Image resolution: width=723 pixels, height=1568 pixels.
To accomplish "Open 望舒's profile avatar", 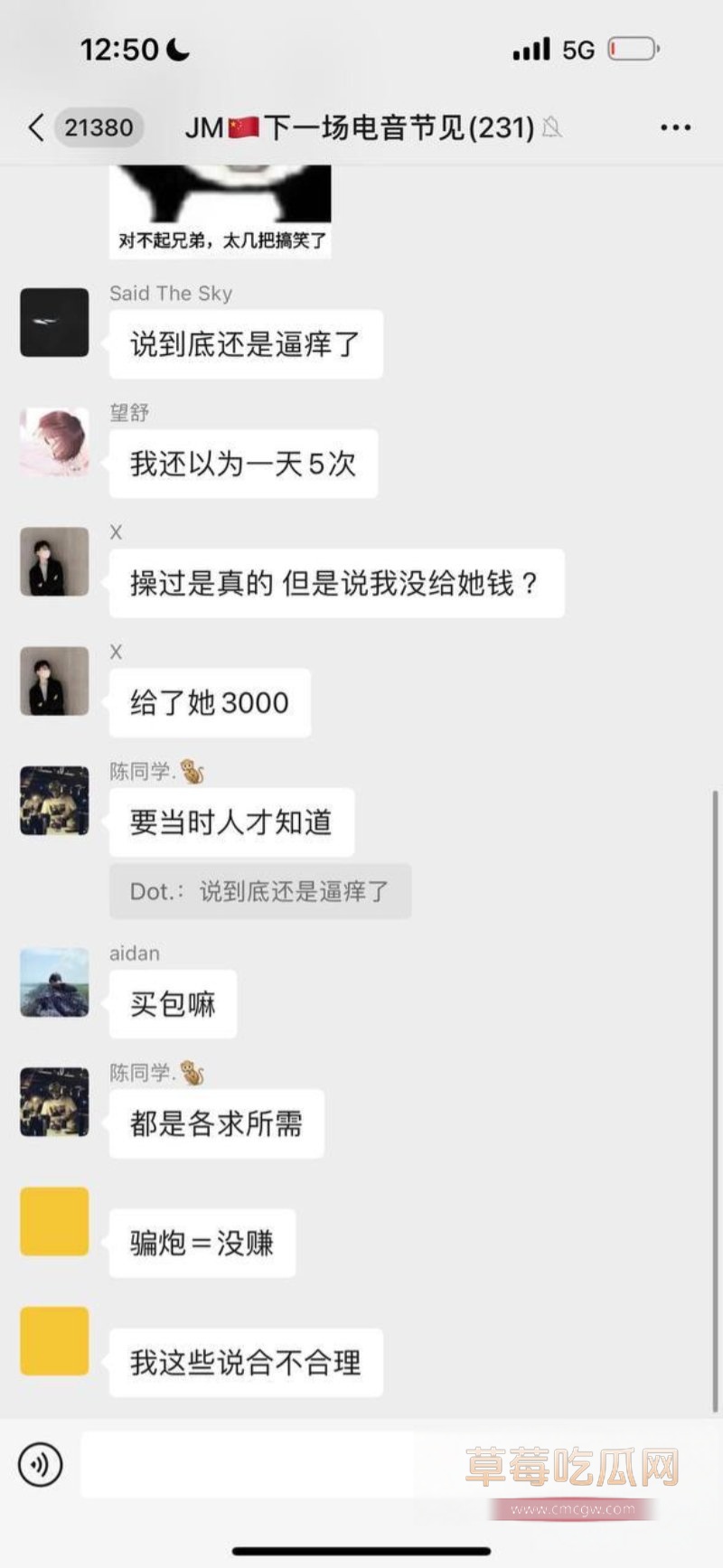I will tap(54, 442).
